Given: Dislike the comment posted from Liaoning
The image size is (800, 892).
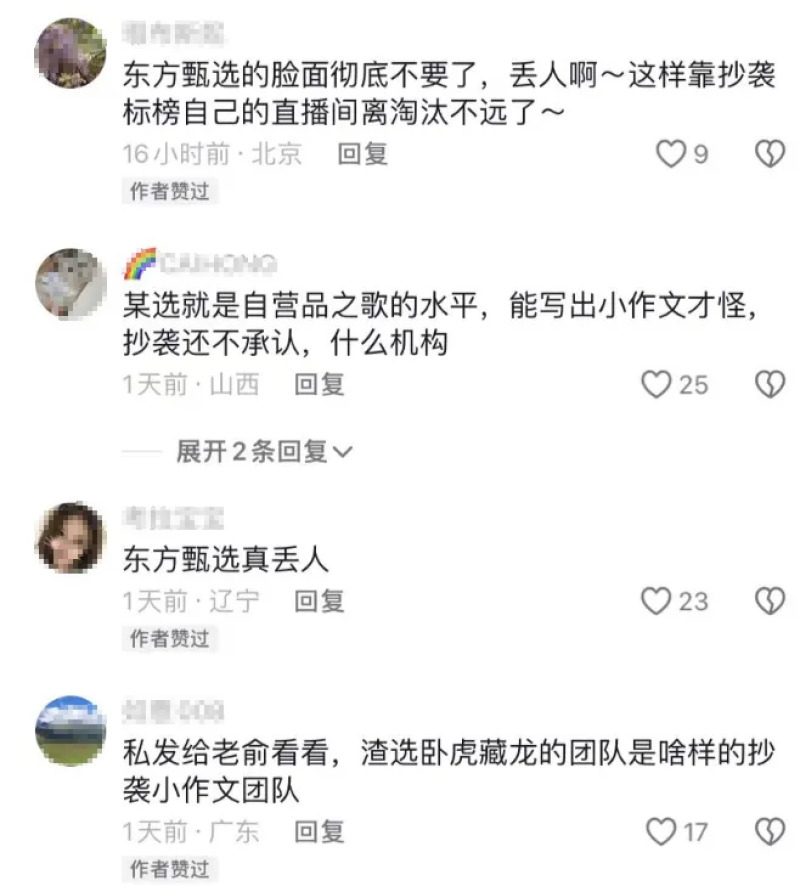Looking at the screenshot, I should (x=767, y=601).
